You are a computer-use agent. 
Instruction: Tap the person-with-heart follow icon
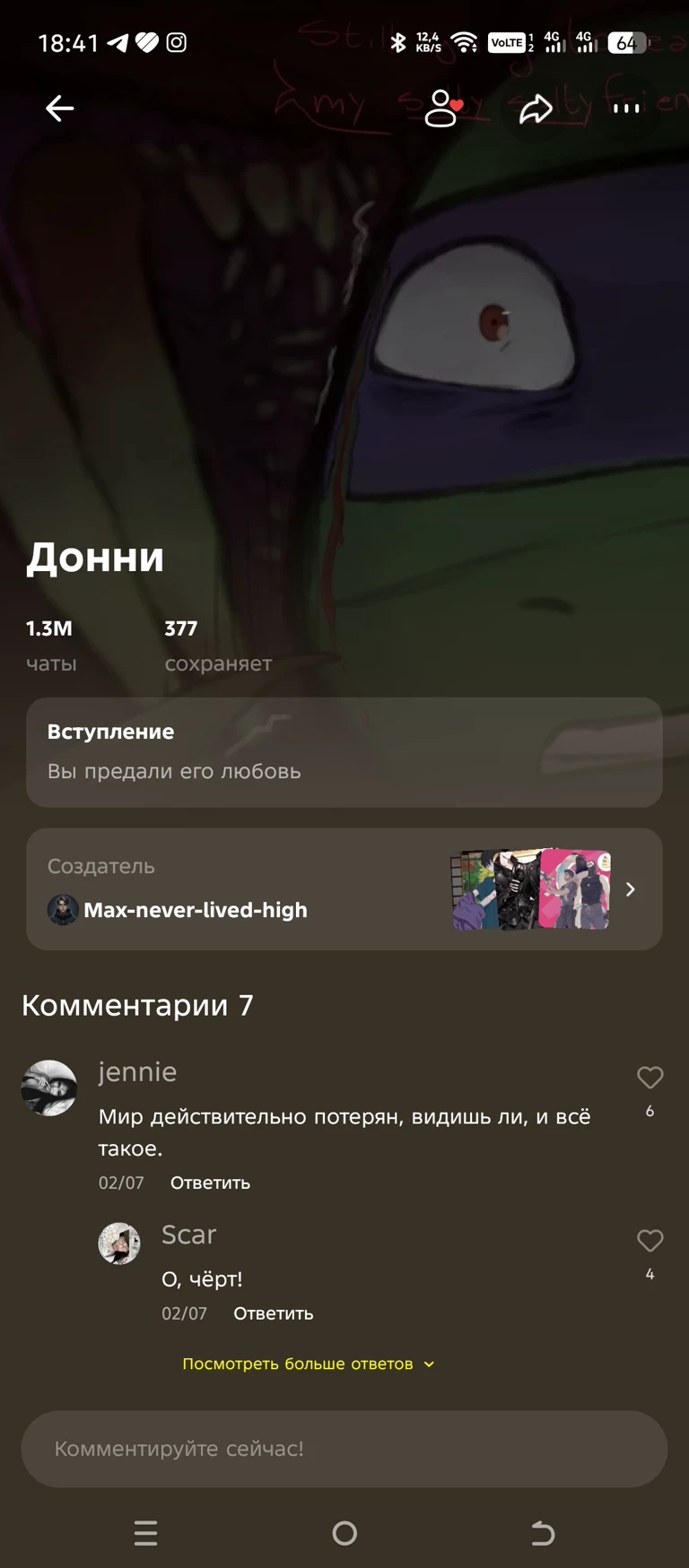coord(442,108)
